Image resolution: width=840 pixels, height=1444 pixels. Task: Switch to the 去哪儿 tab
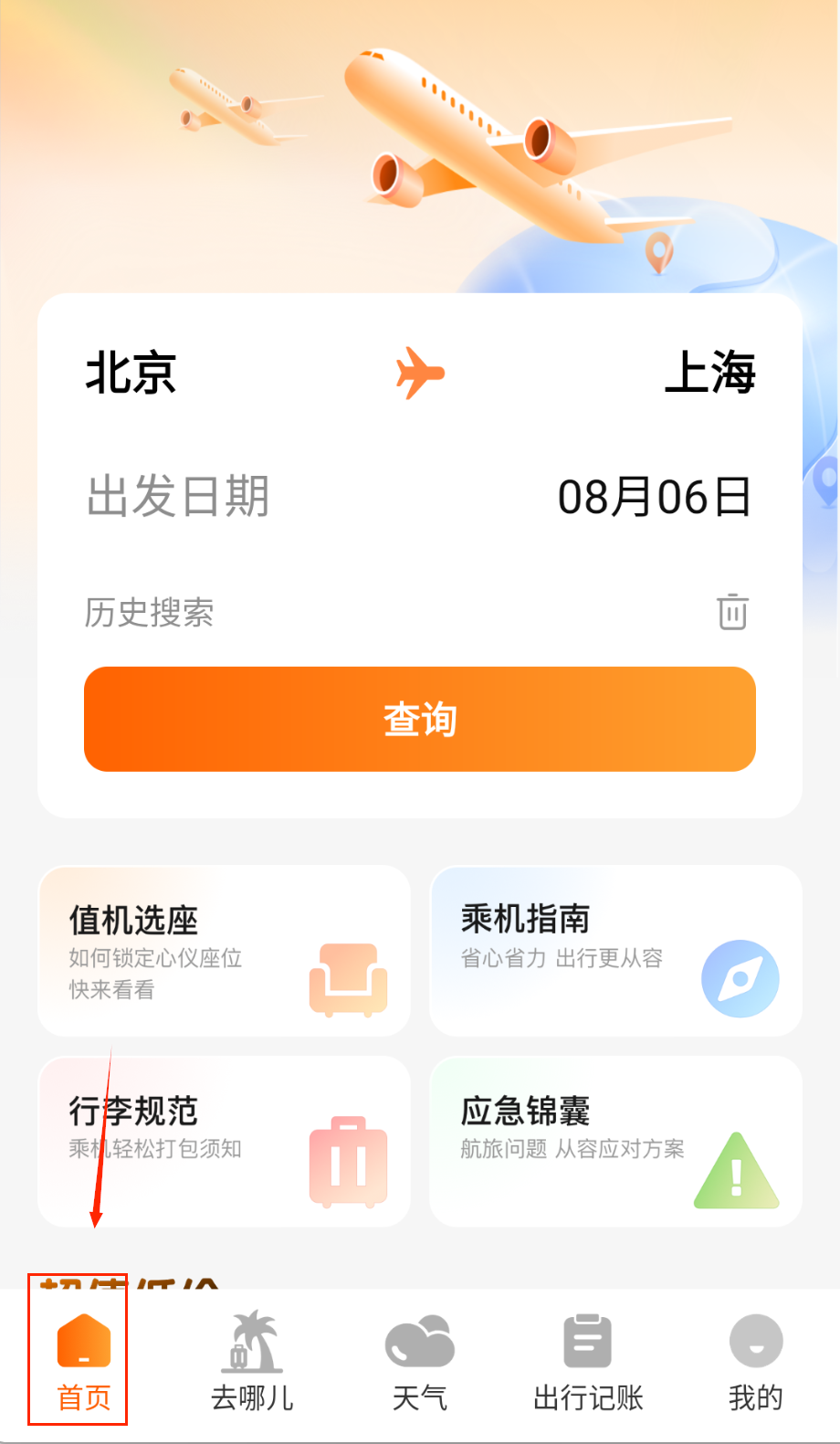(252, 1361)
